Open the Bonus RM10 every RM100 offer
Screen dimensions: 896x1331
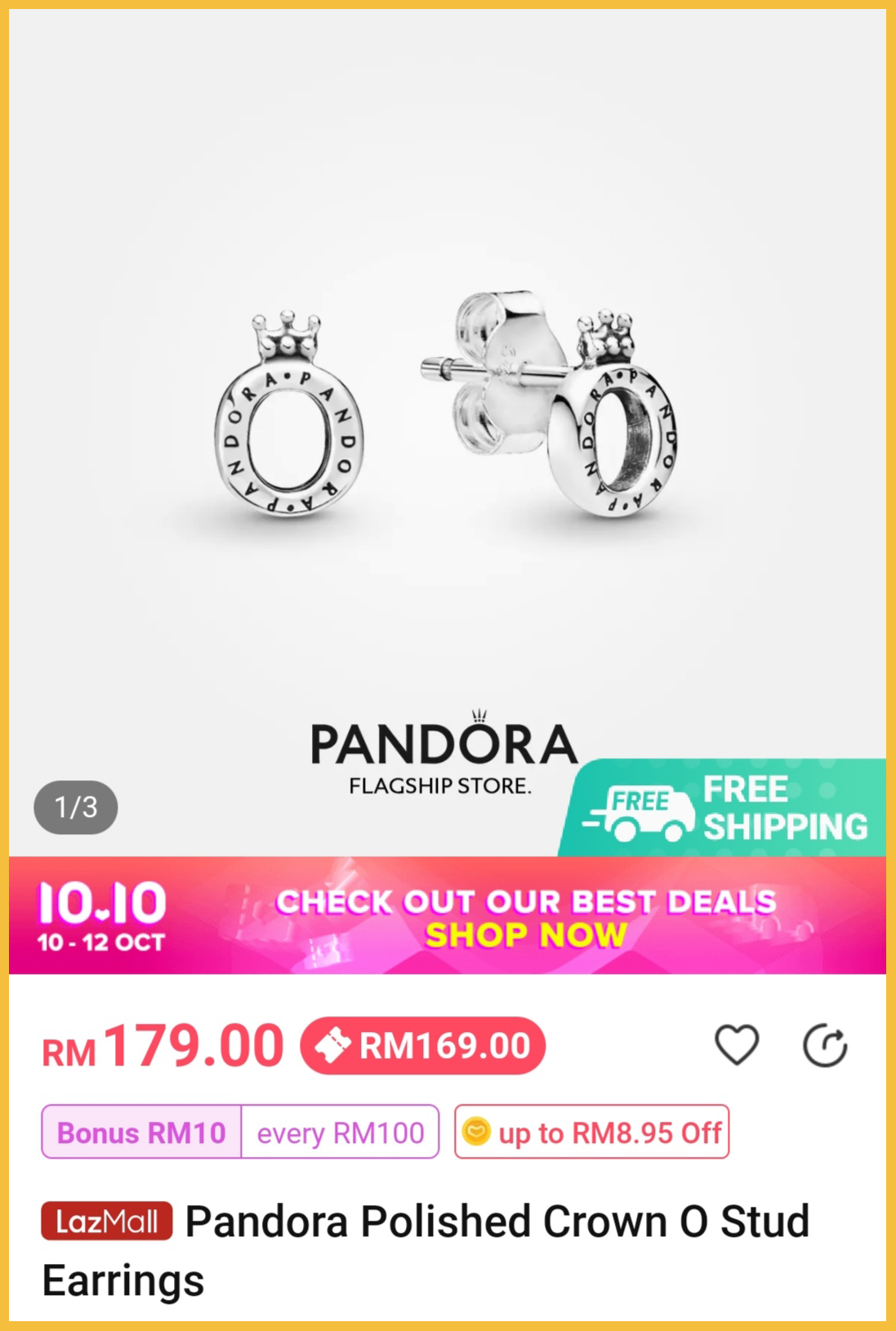coord(240,1132)
